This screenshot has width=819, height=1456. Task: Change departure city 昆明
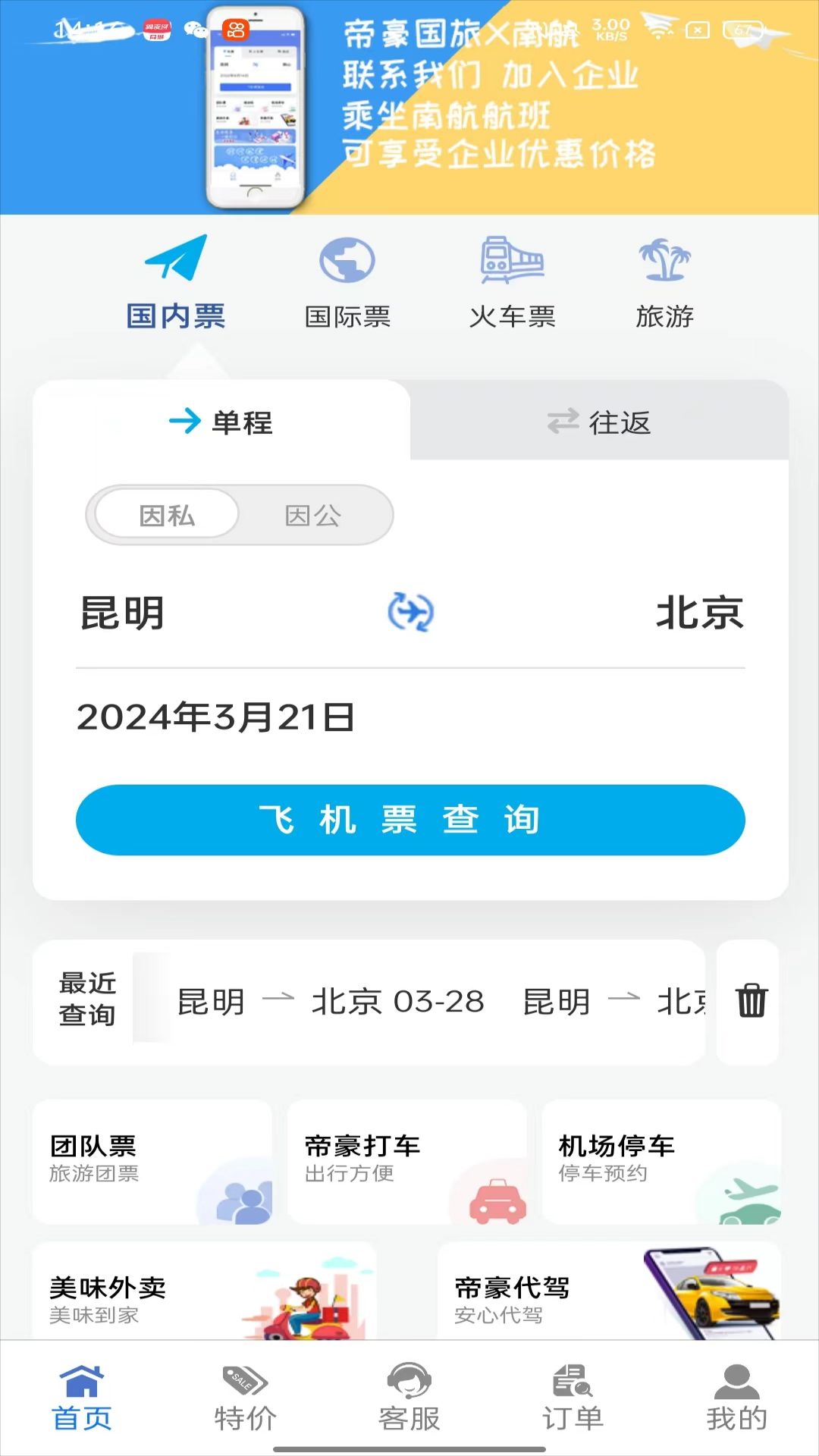tap(124, 614)
